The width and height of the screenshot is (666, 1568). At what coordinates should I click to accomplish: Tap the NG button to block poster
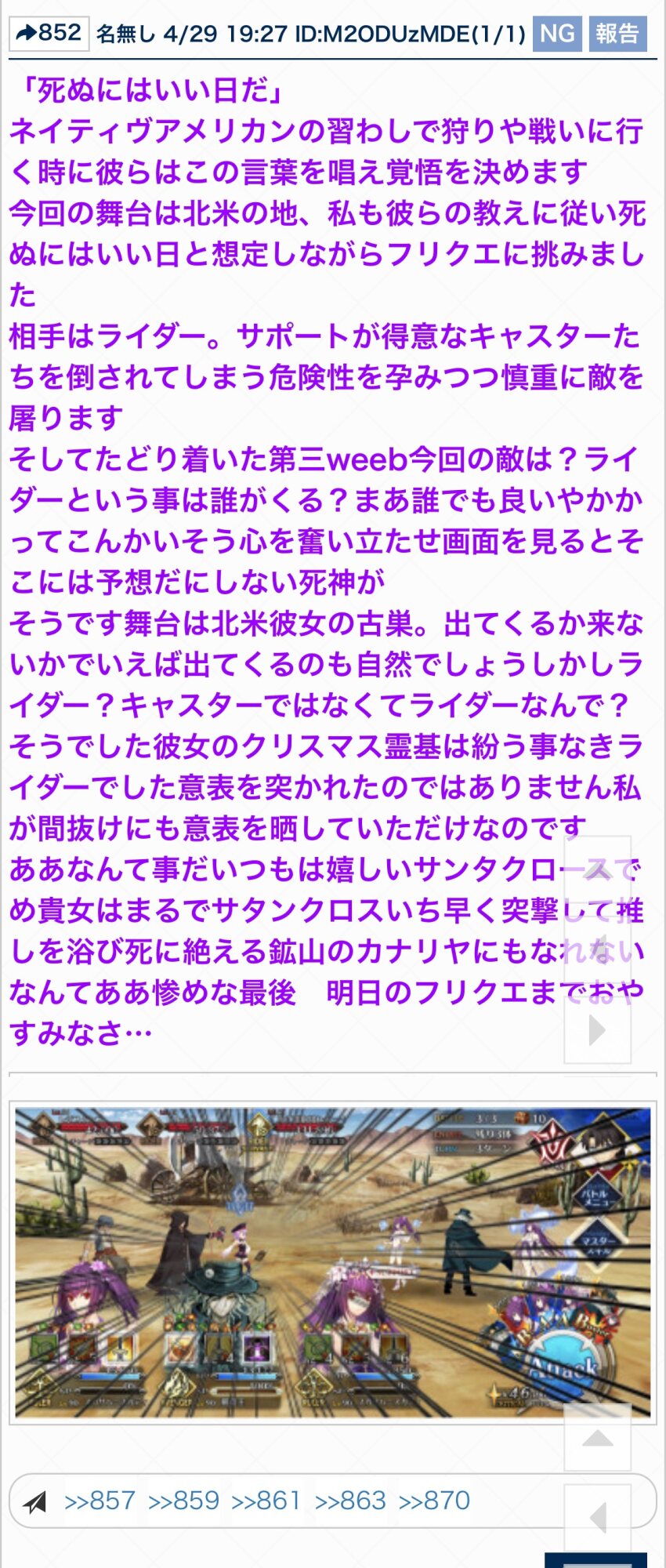click(557, 34)
